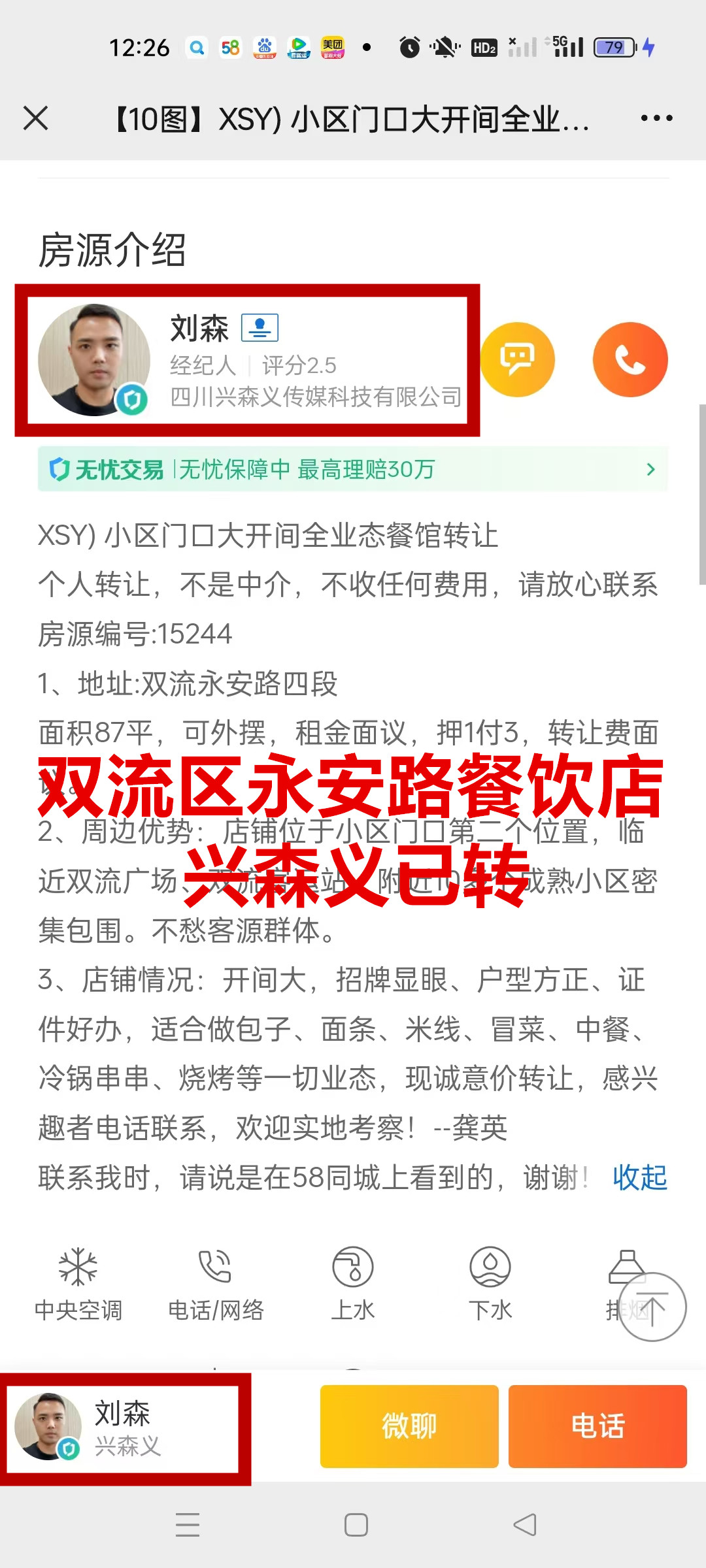This screenshot has width=706, height=1568.
Task: Tap the 微聊 button
Action: click(x=409, y=1426)
